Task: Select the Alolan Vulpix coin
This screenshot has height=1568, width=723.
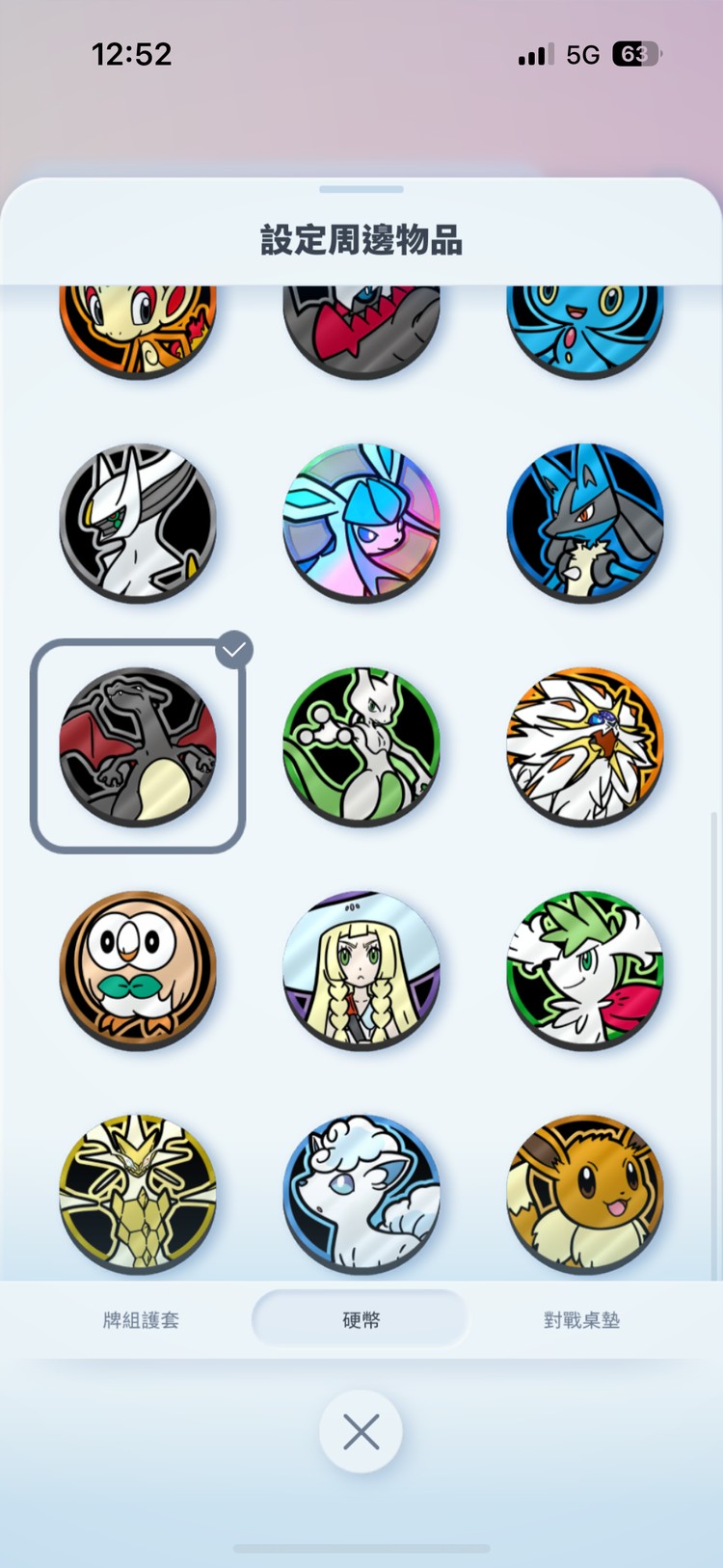Action: [x=361, y=1193]
